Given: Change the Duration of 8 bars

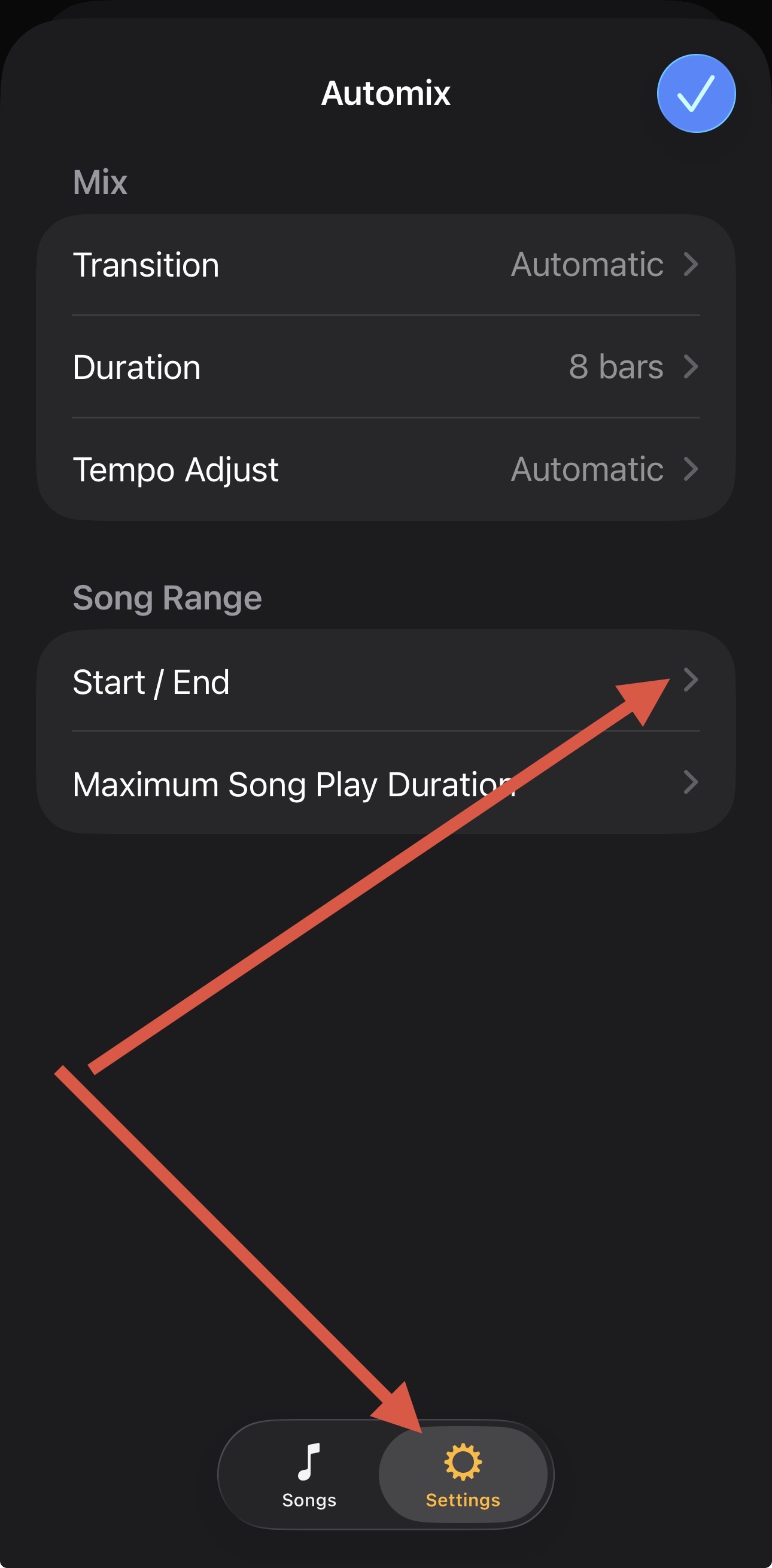Looking at the screenshot, I should tap(385, 367).
